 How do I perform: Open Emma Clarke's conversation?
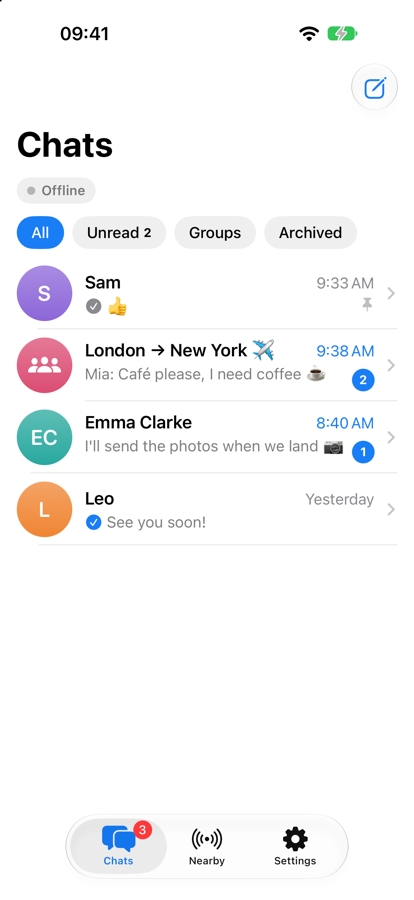207,437
